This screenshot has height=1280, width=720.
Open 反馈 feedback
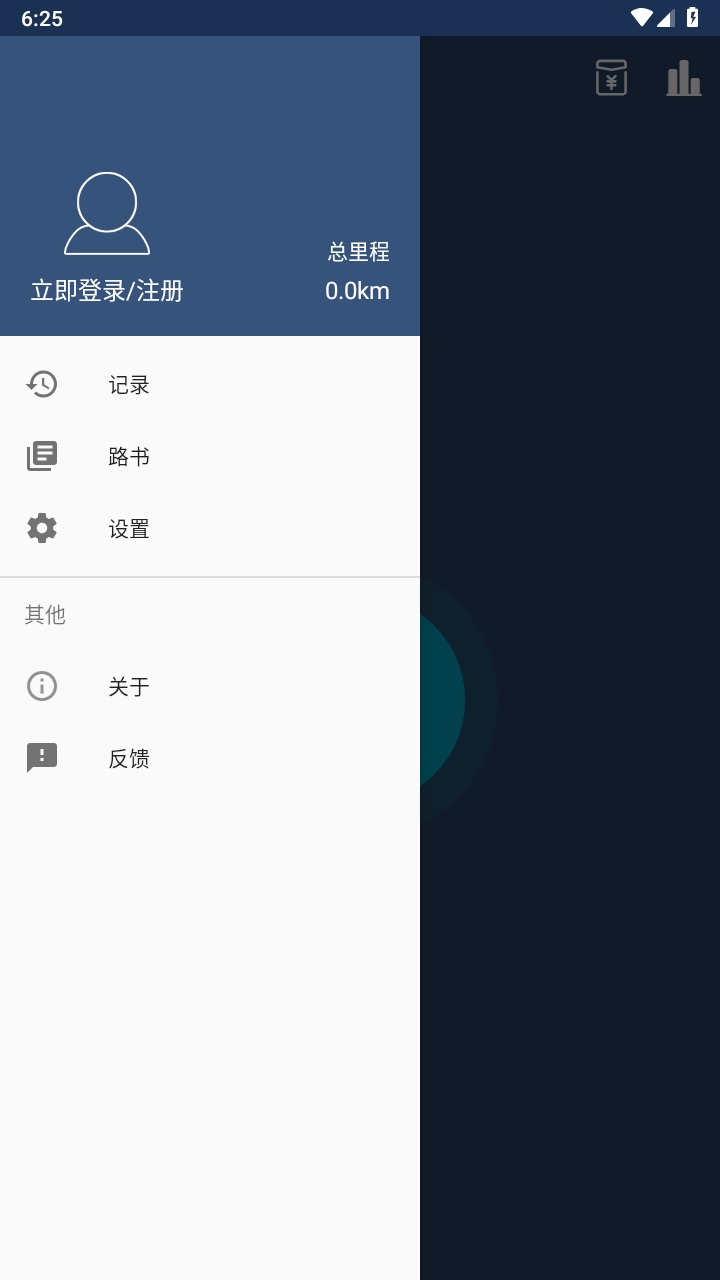128,759
